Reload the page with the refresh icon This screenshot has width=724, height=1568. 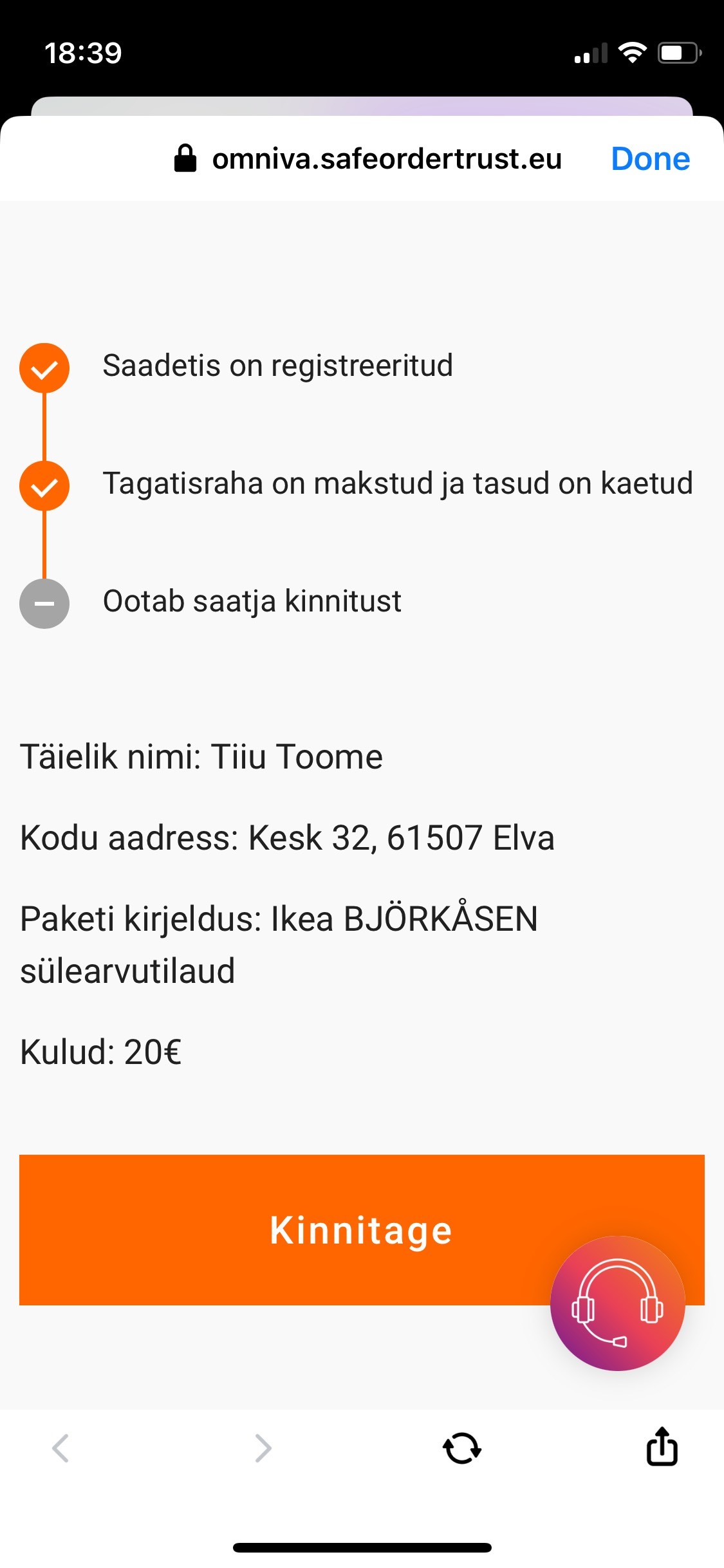462,1448
